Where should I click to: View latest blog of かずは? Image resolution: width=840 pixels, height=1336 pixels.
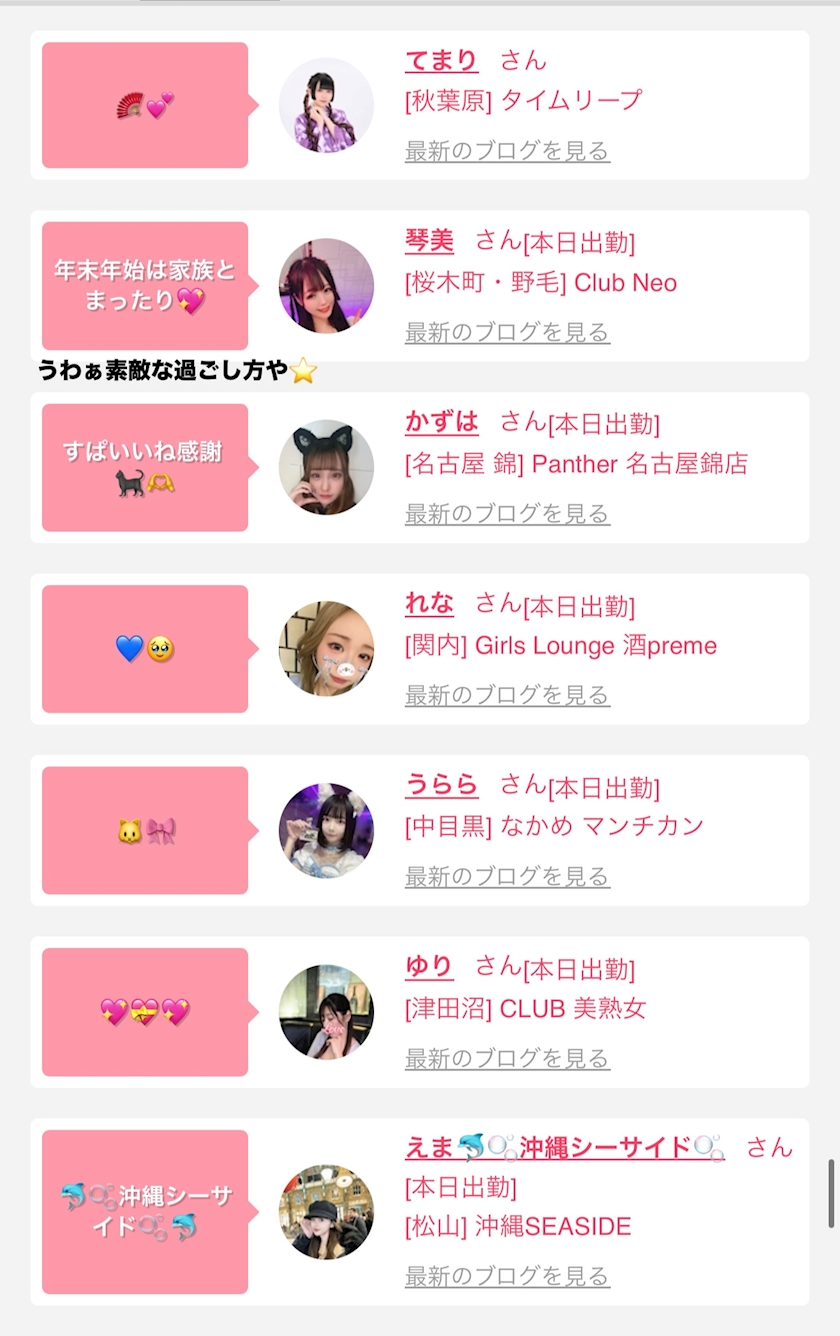click(507, 514)
